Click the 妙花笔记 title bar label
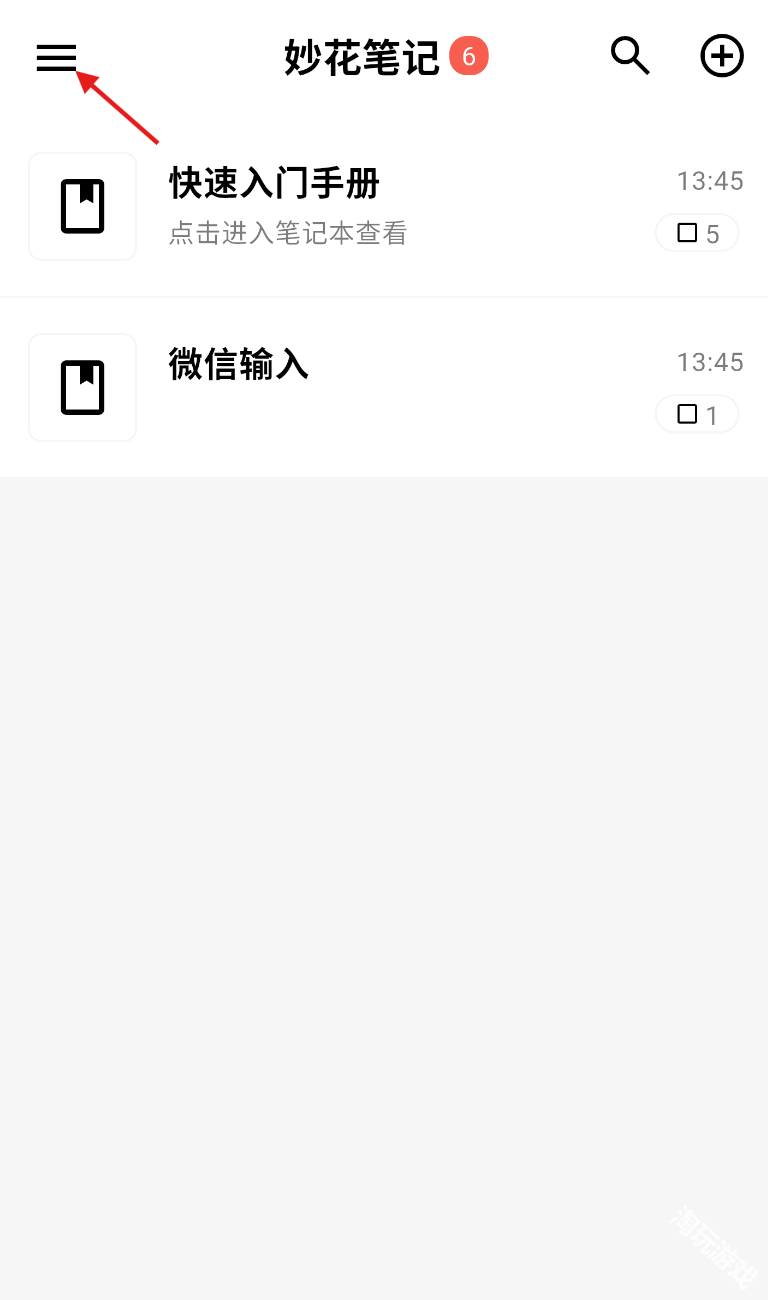Image resolution: width=768 pixels, height=1300 pixels. [x=360, y=57]
